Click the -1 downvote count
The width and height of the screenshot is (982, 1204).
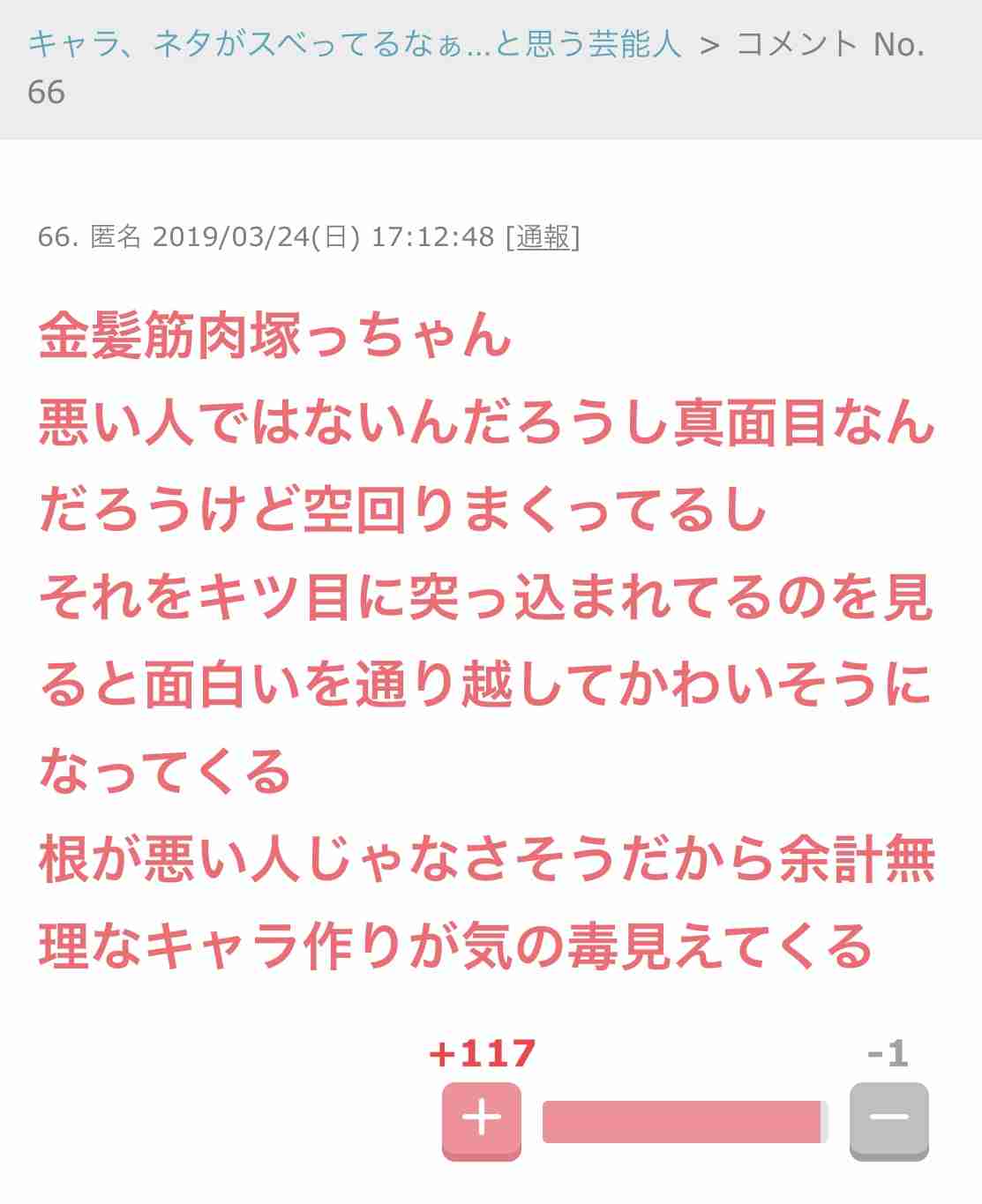[x=887, y=1052]
